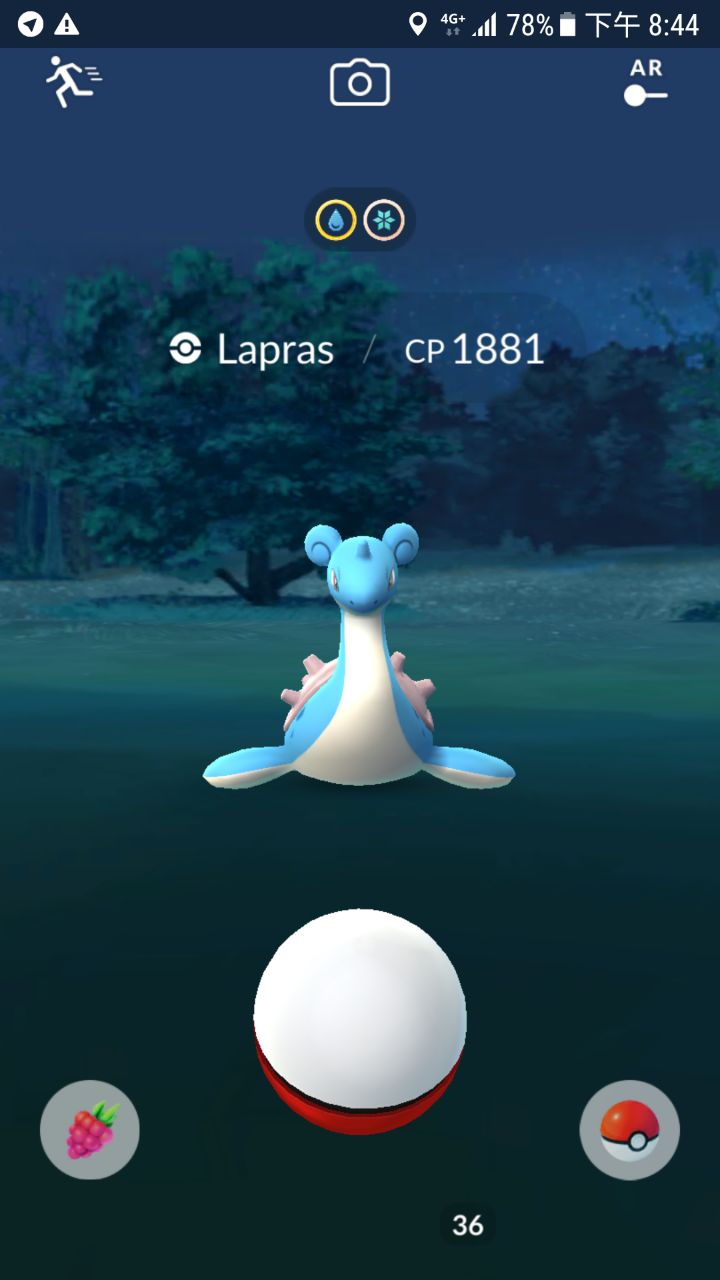Toggle the AR mode switch

[645, 85]
